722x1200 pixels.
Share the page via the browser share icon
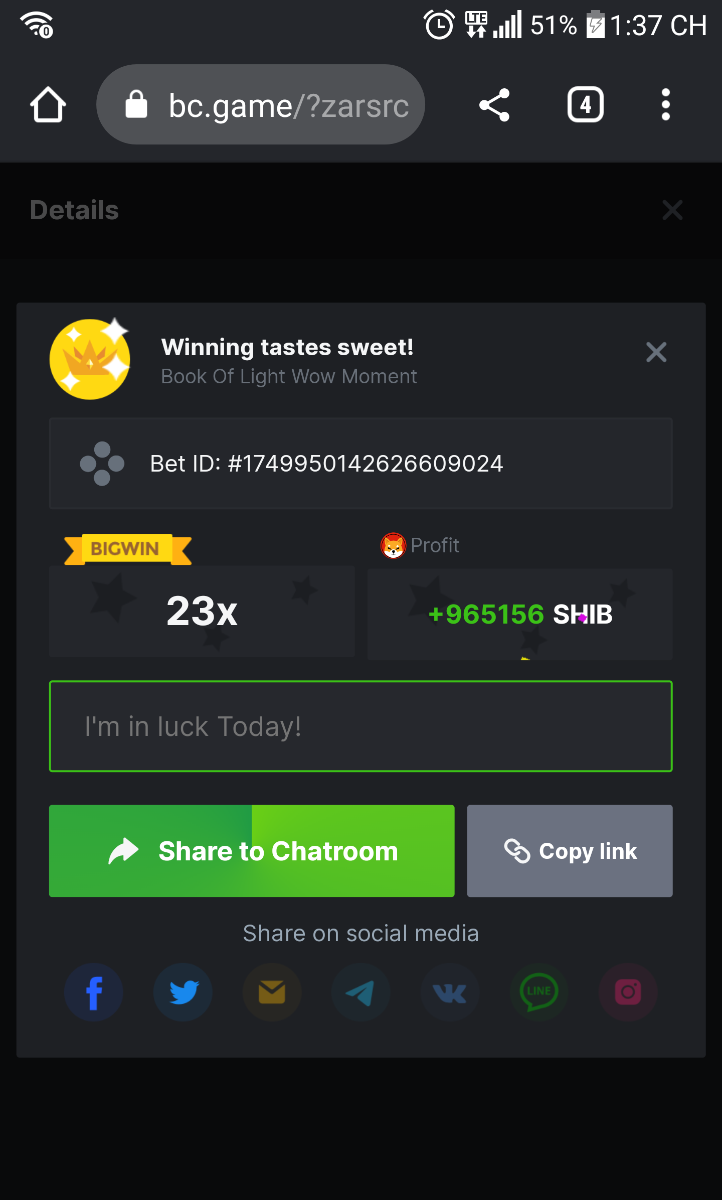pyautogui.click(x=494, y=105)
